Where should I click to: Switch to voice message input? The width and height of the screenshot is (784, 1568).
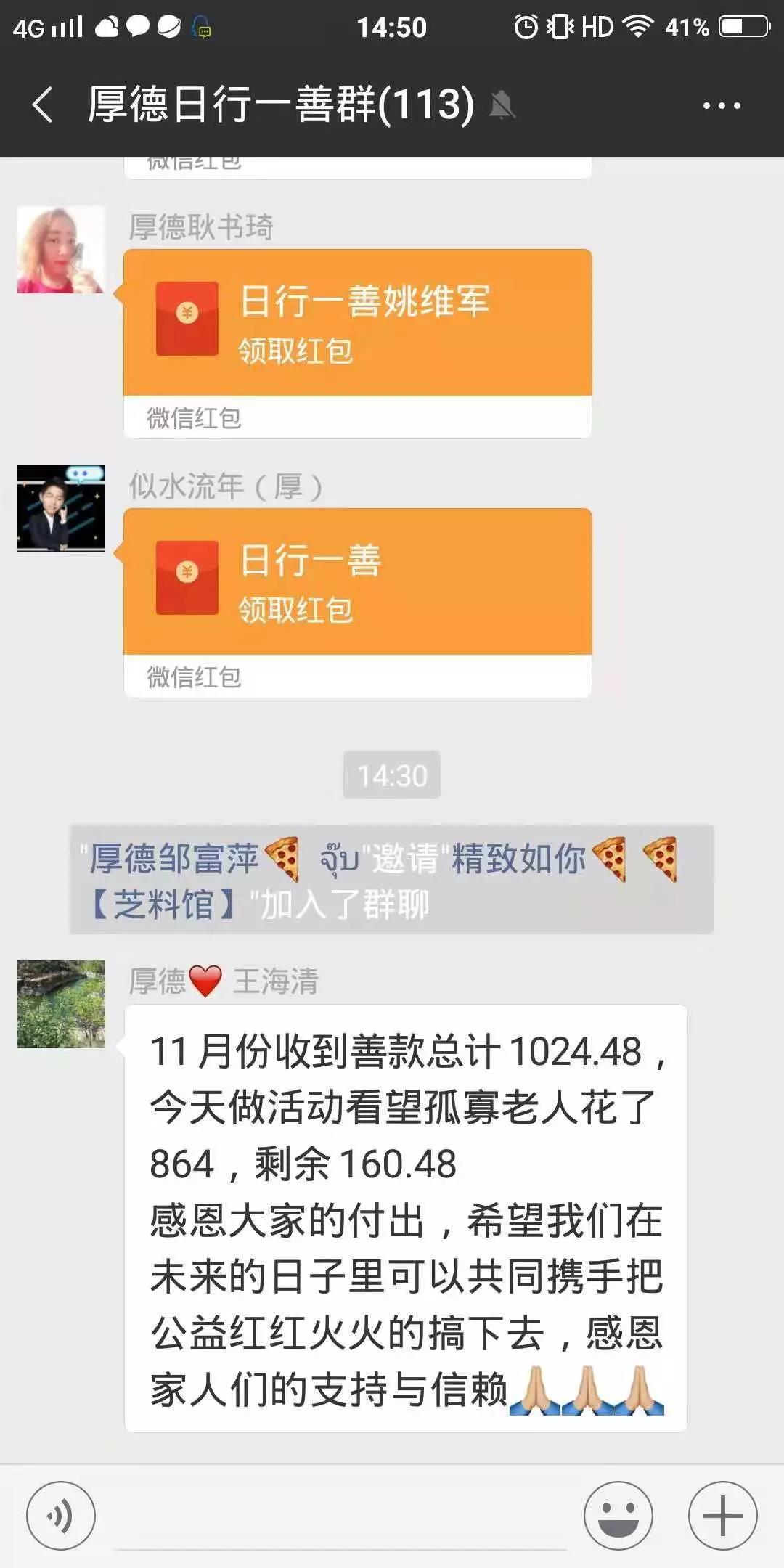pos(61,1516)
